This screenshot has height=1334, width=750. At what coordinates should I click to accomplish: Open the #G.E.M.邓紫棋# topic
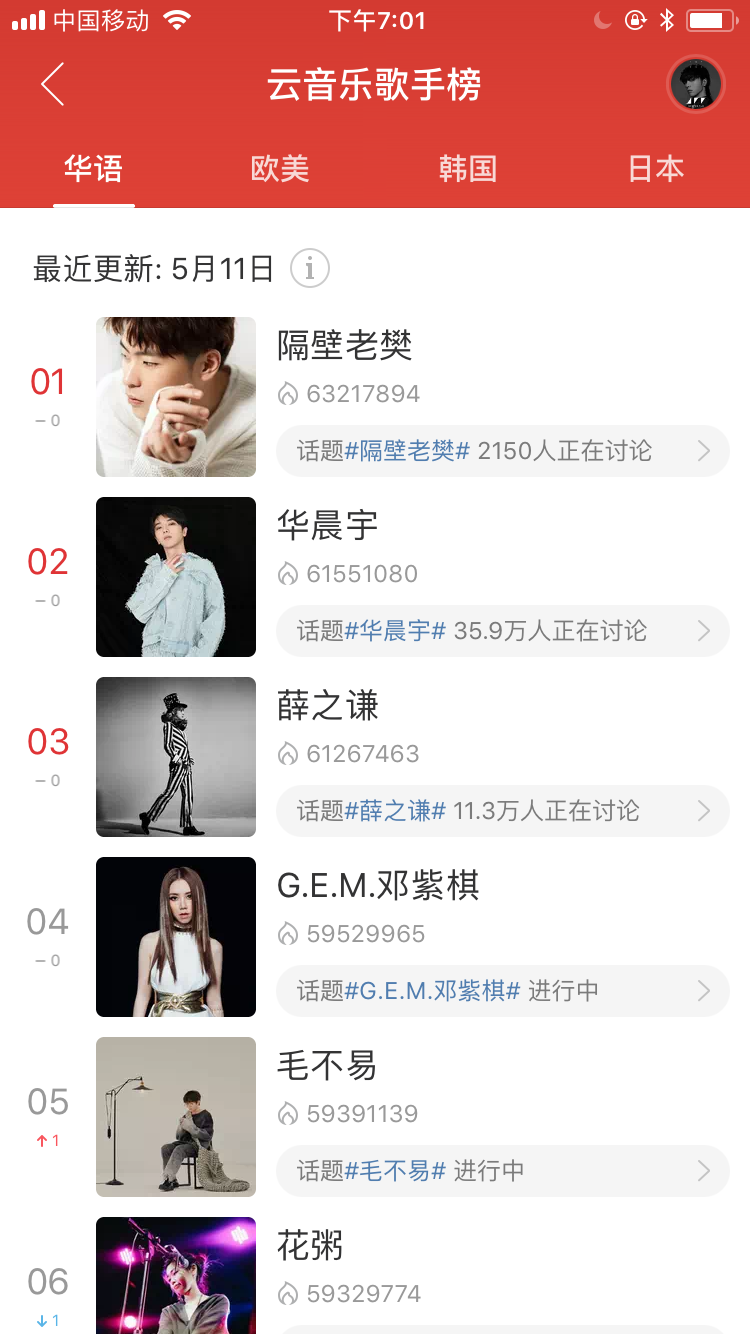(x=502, y=991)
